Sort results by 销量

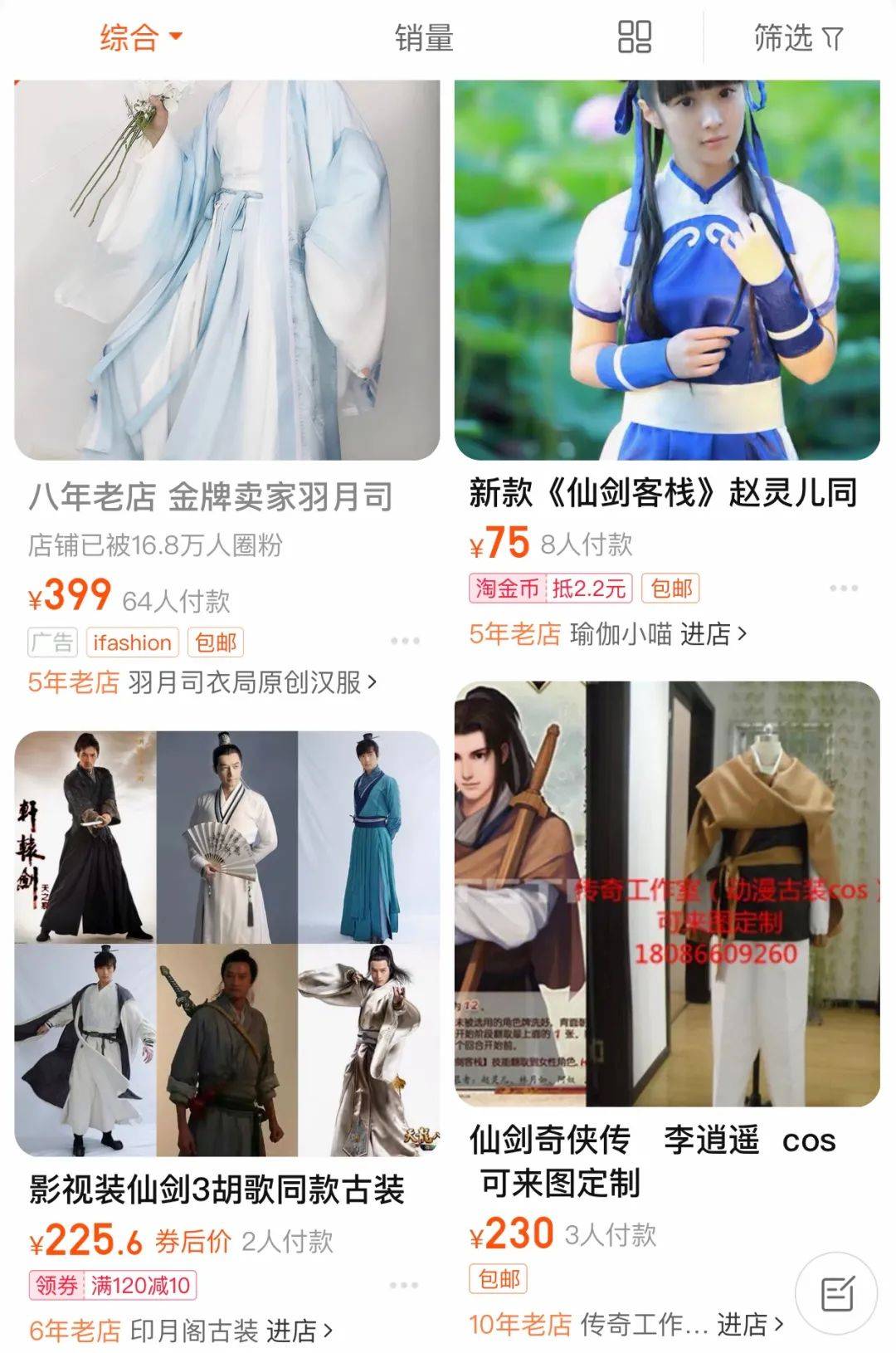[423, 38]
